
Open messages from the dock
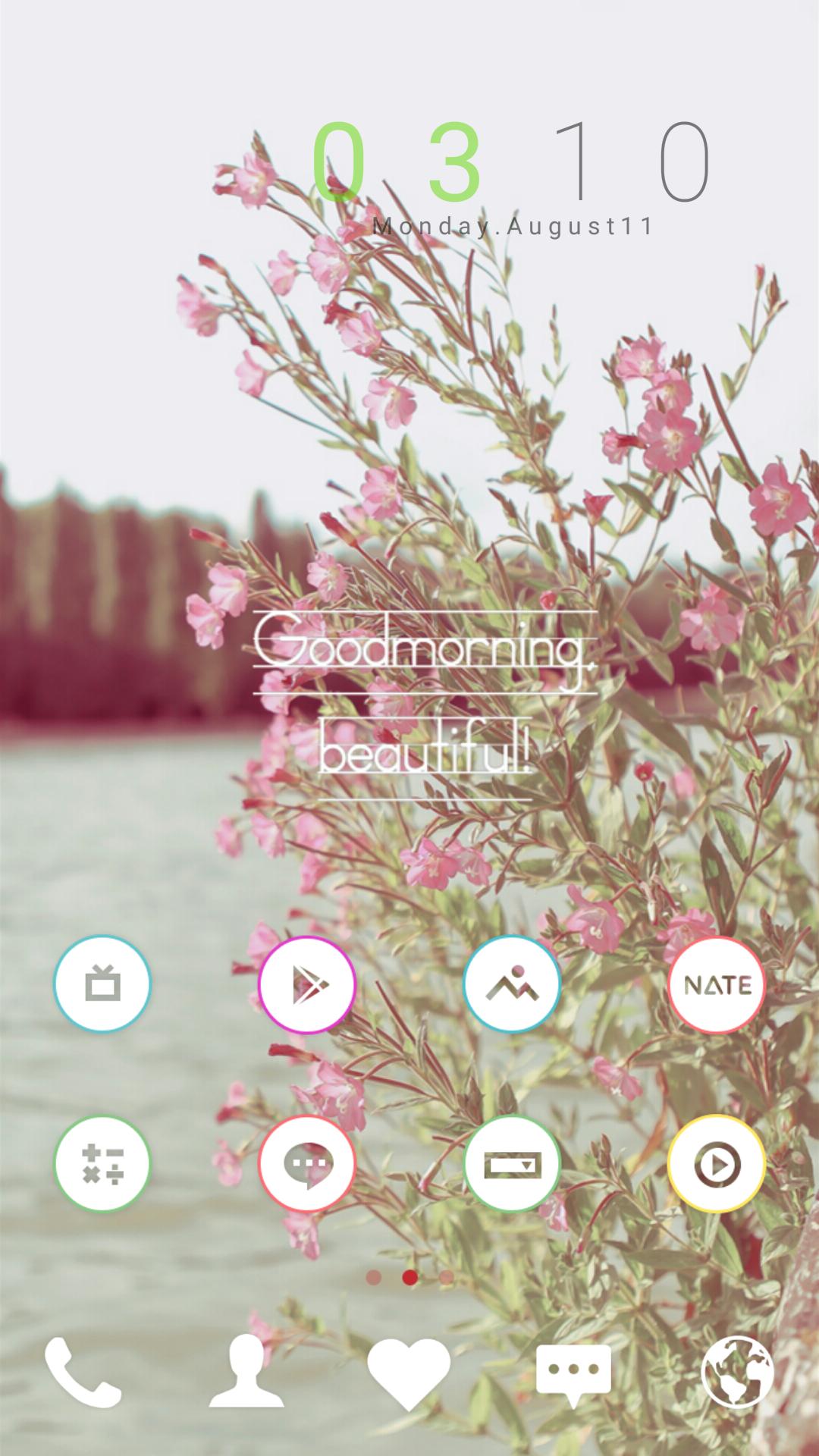[573, 1373]
